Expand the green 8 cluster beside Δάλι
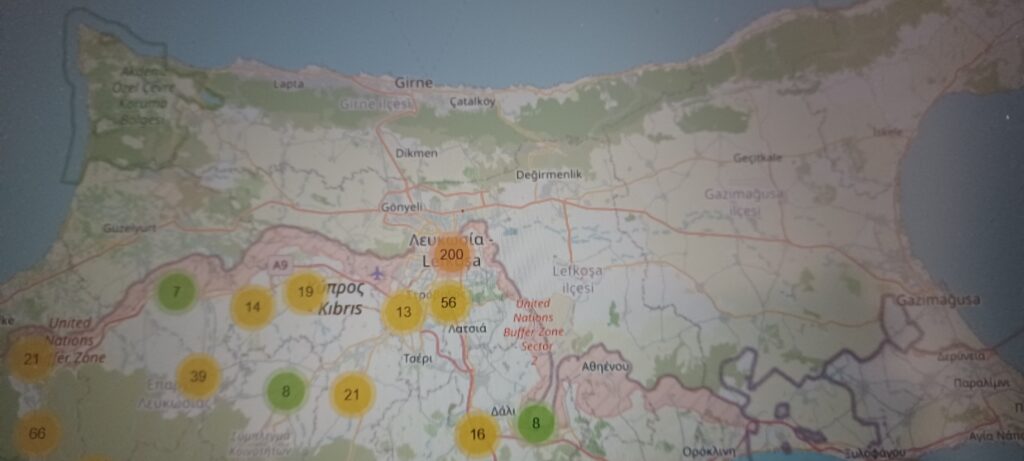The height and width of the screenshot is (461, 1024). (x=536, y=423)
